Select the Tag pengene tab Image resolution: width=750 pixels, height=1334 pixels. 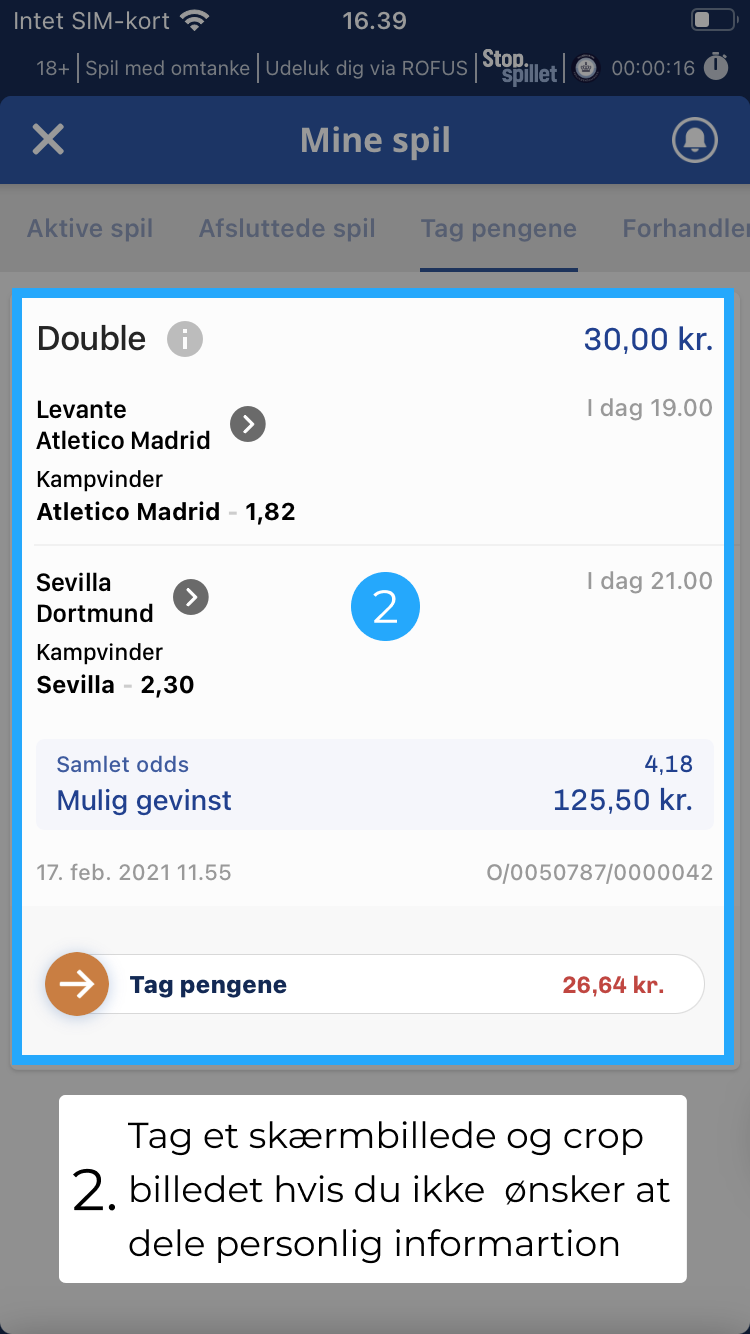pos(498,229)
